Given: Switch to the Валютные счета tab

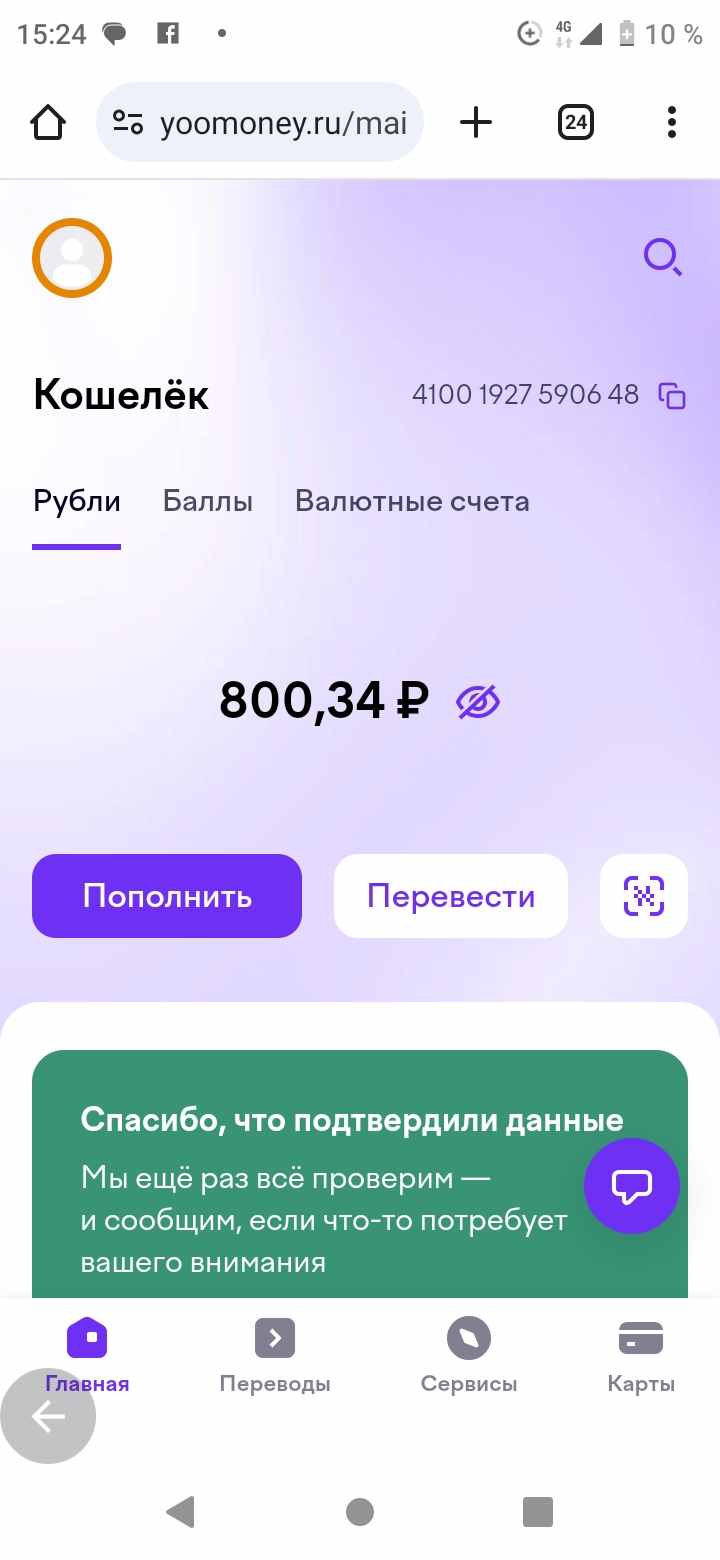Looking at the screenshot, I should pos(412,501).
